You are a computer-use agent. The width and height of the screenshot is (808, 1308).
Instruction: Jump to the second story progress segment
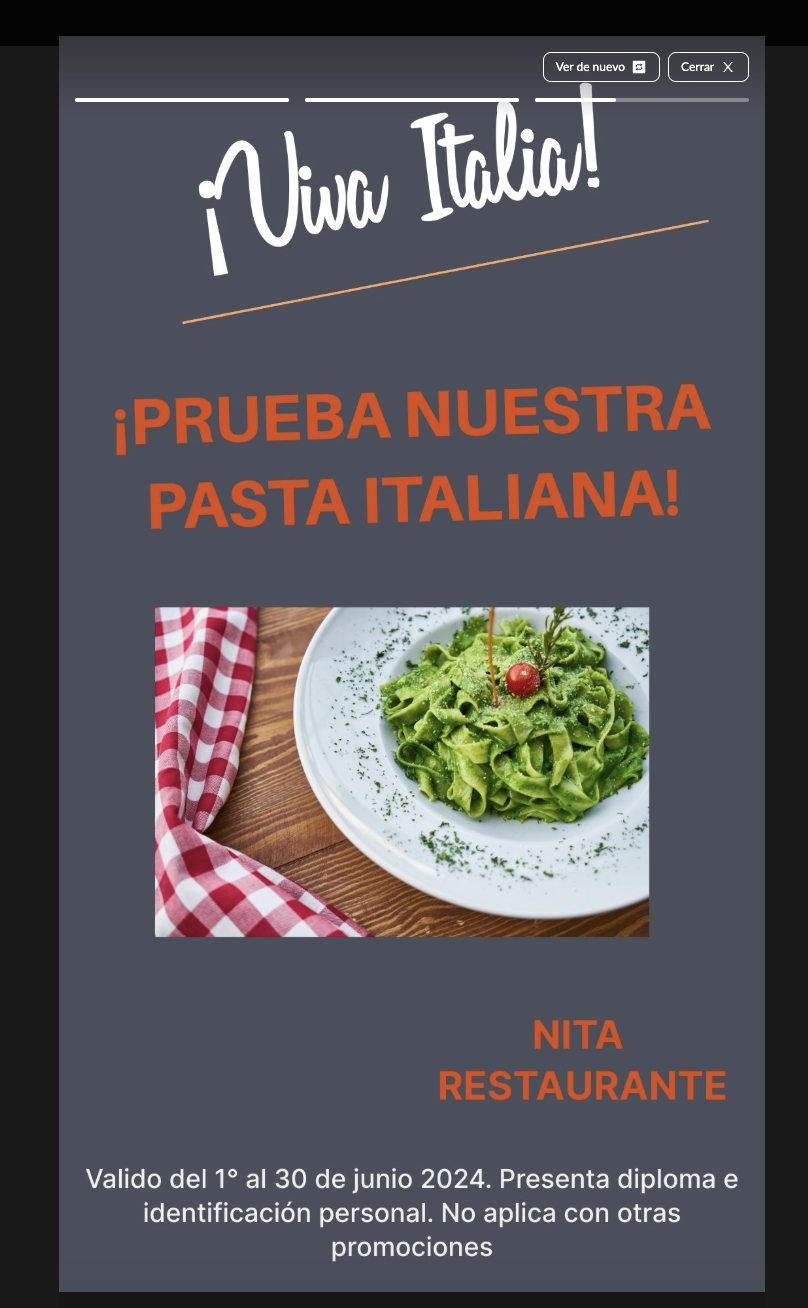[x=412, y=100]
